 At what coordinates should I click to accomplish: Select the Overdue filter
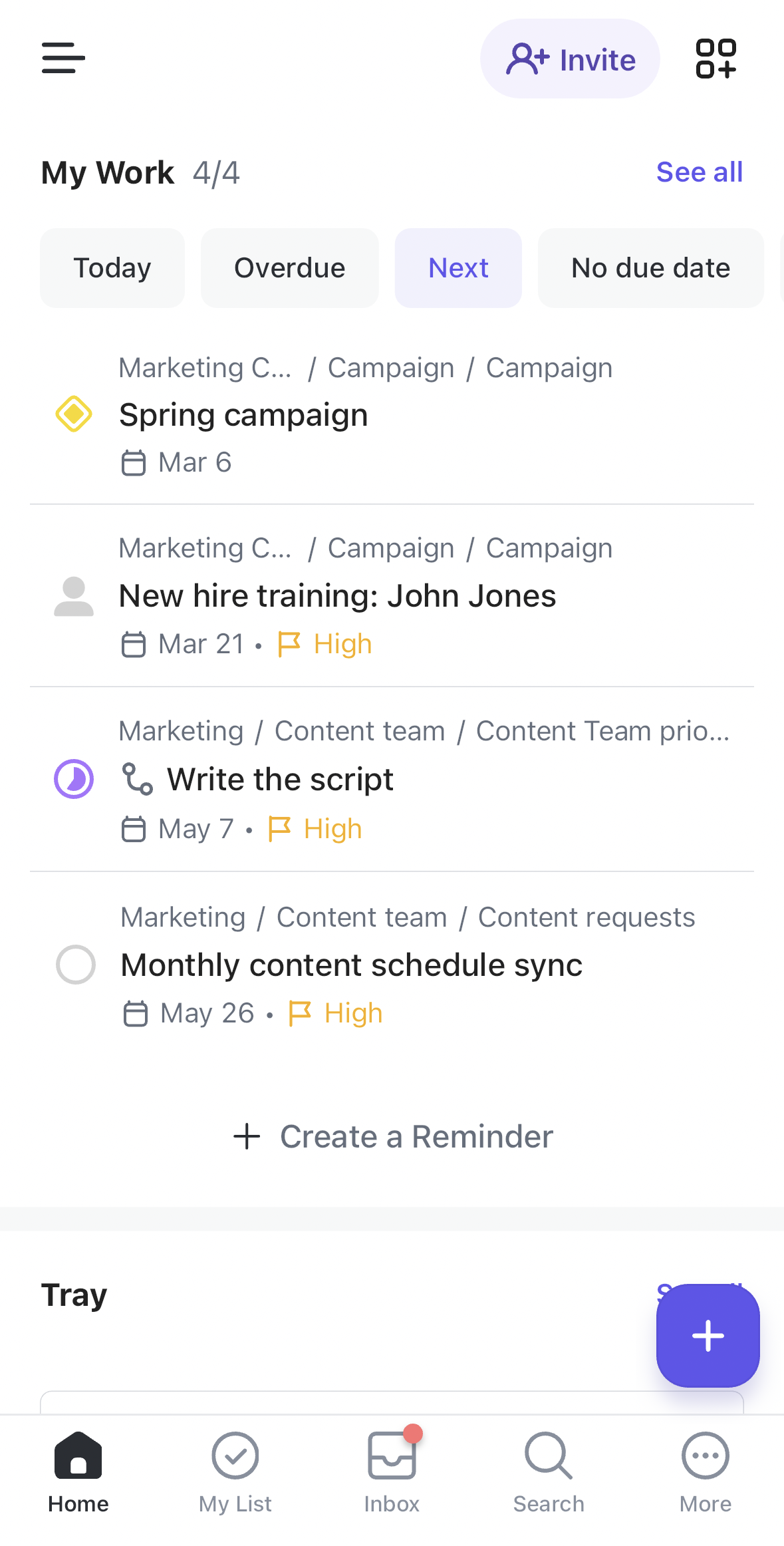click(x=290, y=268)
